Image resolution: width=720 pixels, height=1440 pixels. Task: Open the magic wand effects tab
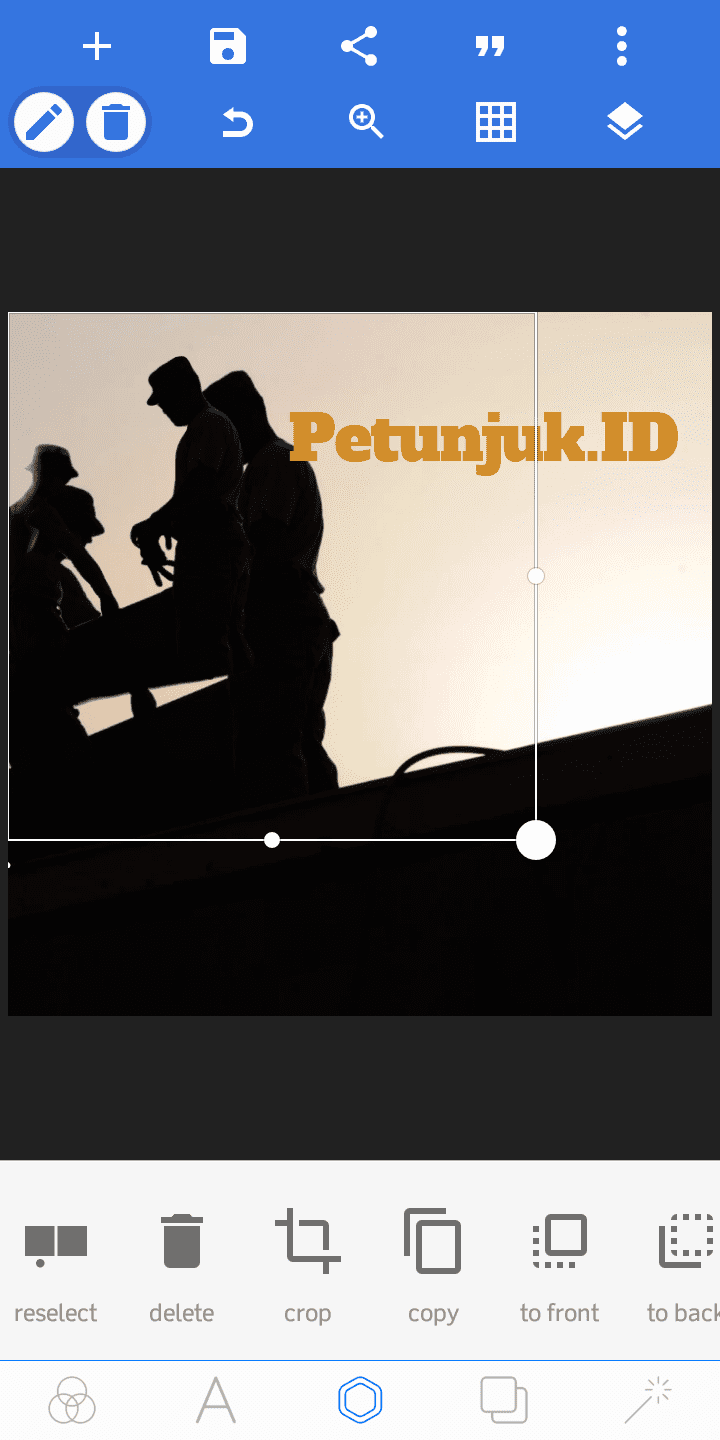coord(648,1400)
